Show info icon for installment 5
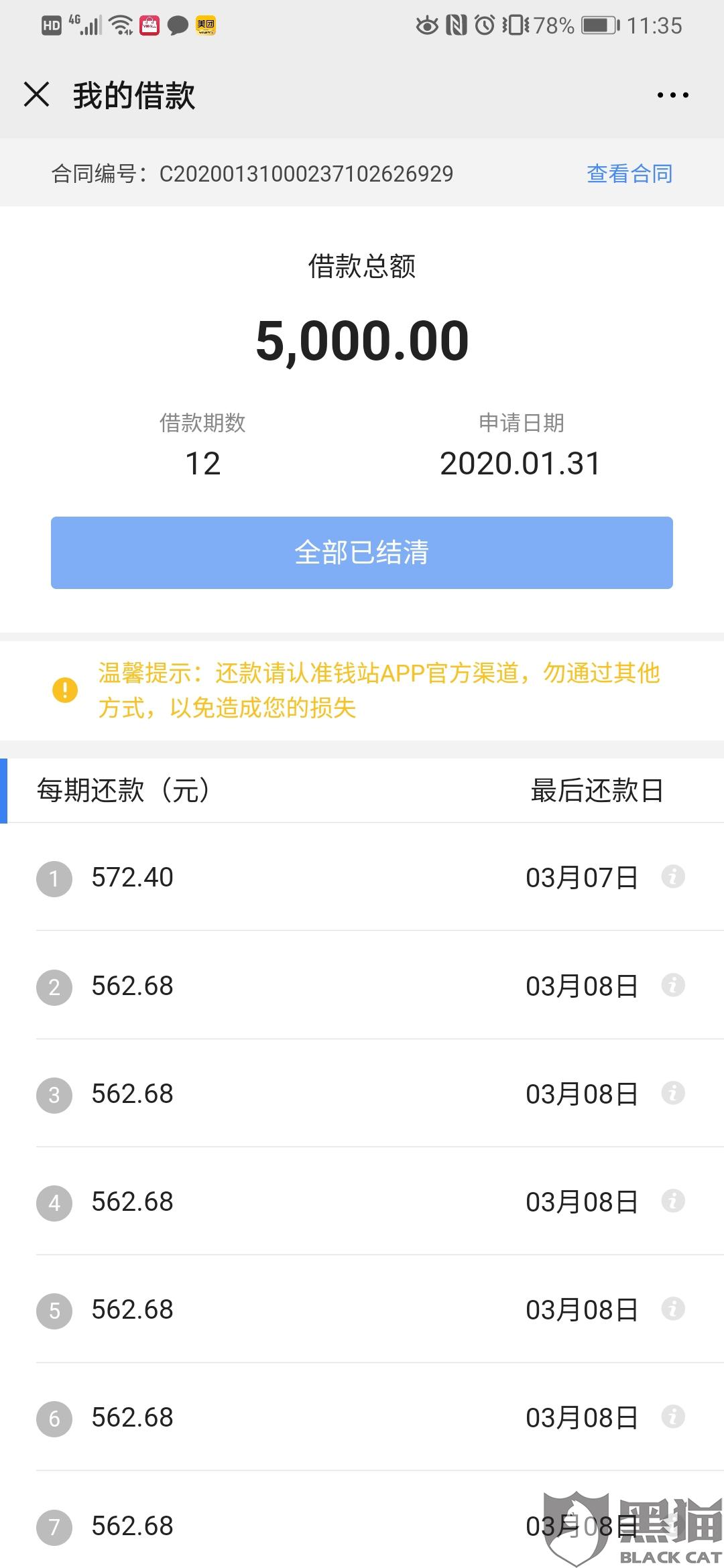The width and height of the screenshot is (724, 1568). [x=673, y=1308]
